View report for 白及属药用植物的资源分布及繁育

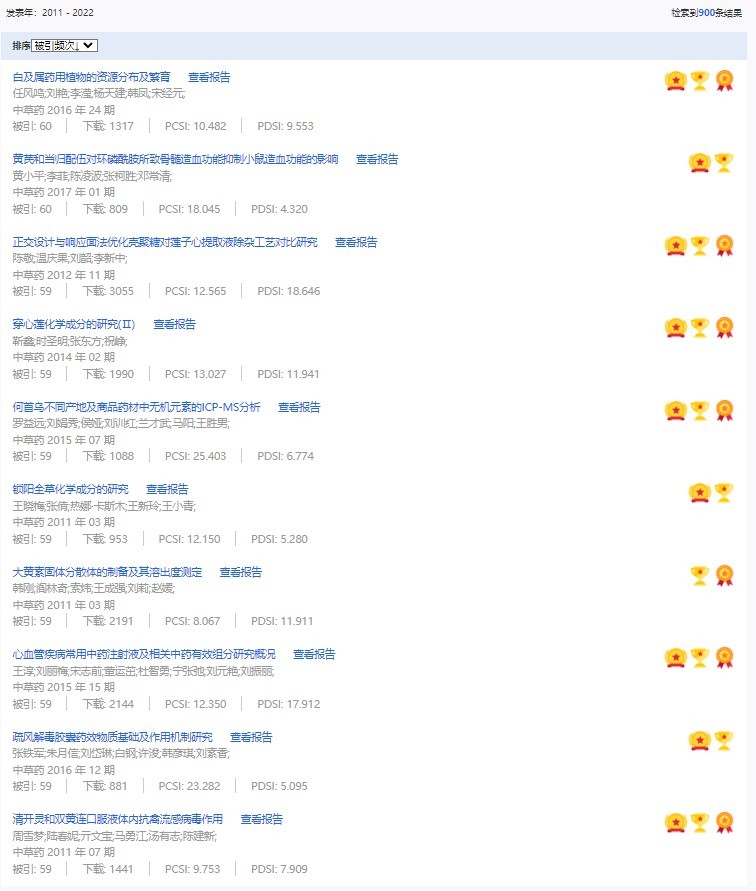point(209,77)
